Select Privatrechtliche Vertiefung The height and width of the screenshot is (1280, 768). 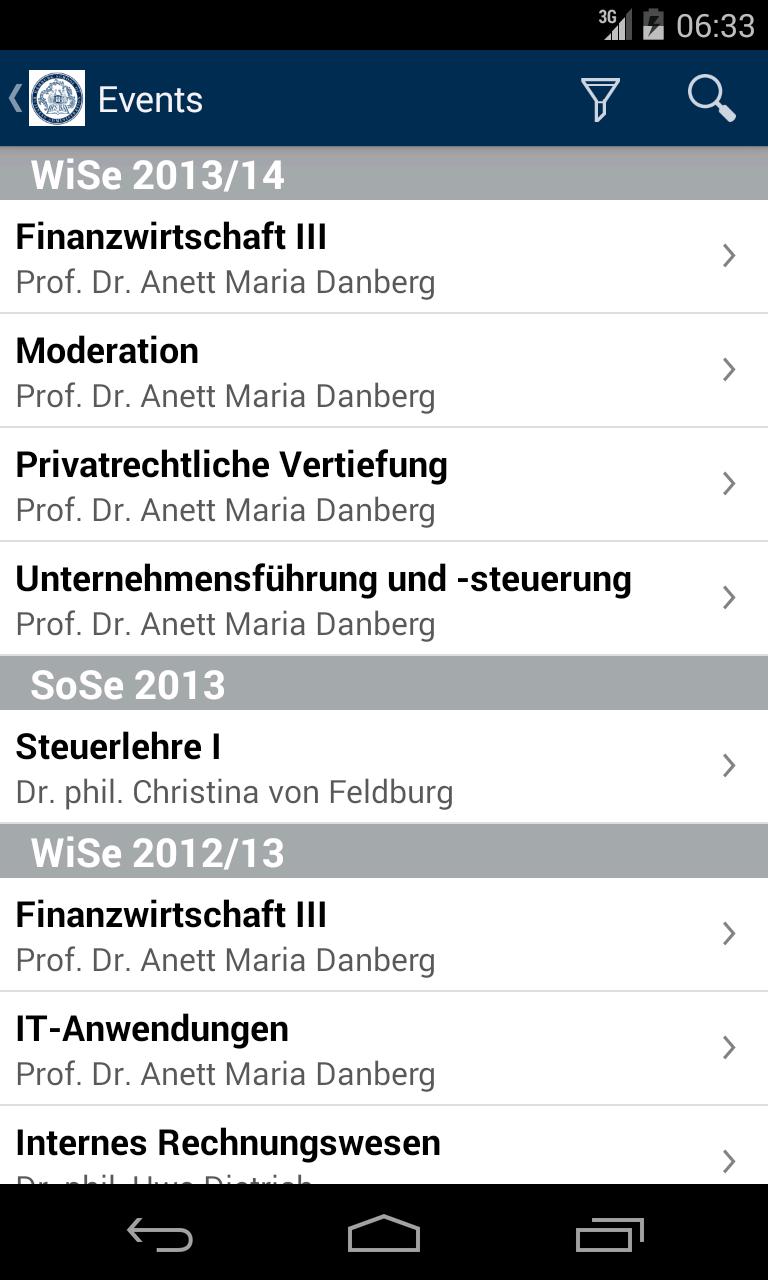pyautogui.click(x=384, y=485)
